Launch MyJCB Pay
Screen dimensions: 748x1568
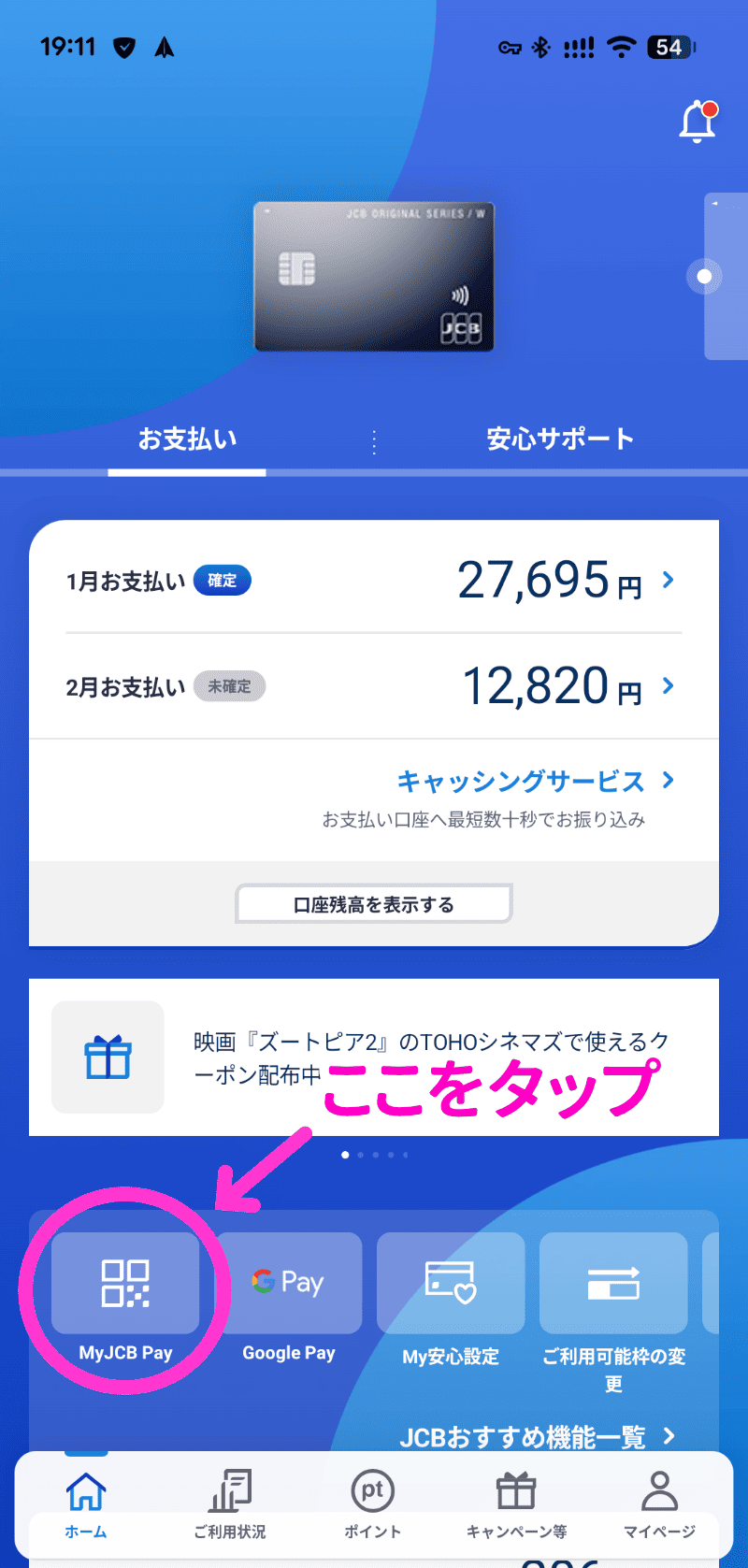(x=125, y=1298)
